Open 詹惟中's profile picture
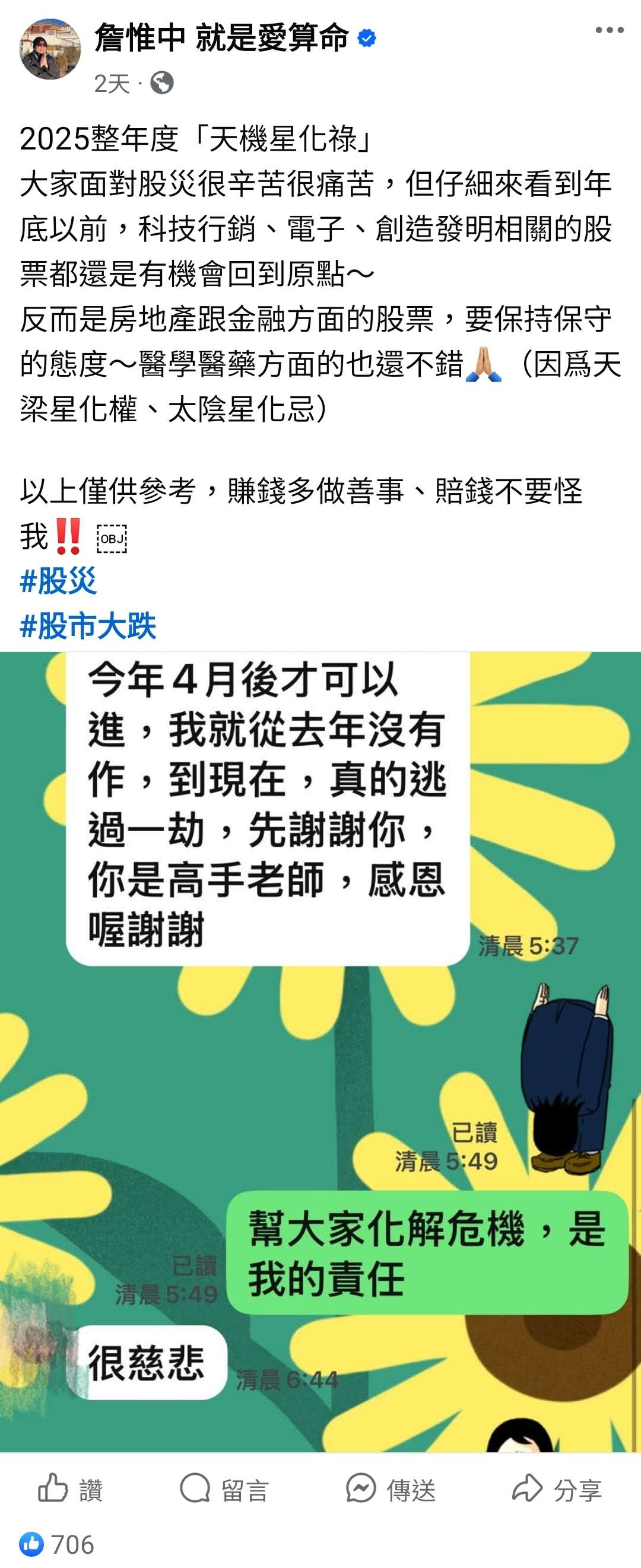 (x=50, y=49)
